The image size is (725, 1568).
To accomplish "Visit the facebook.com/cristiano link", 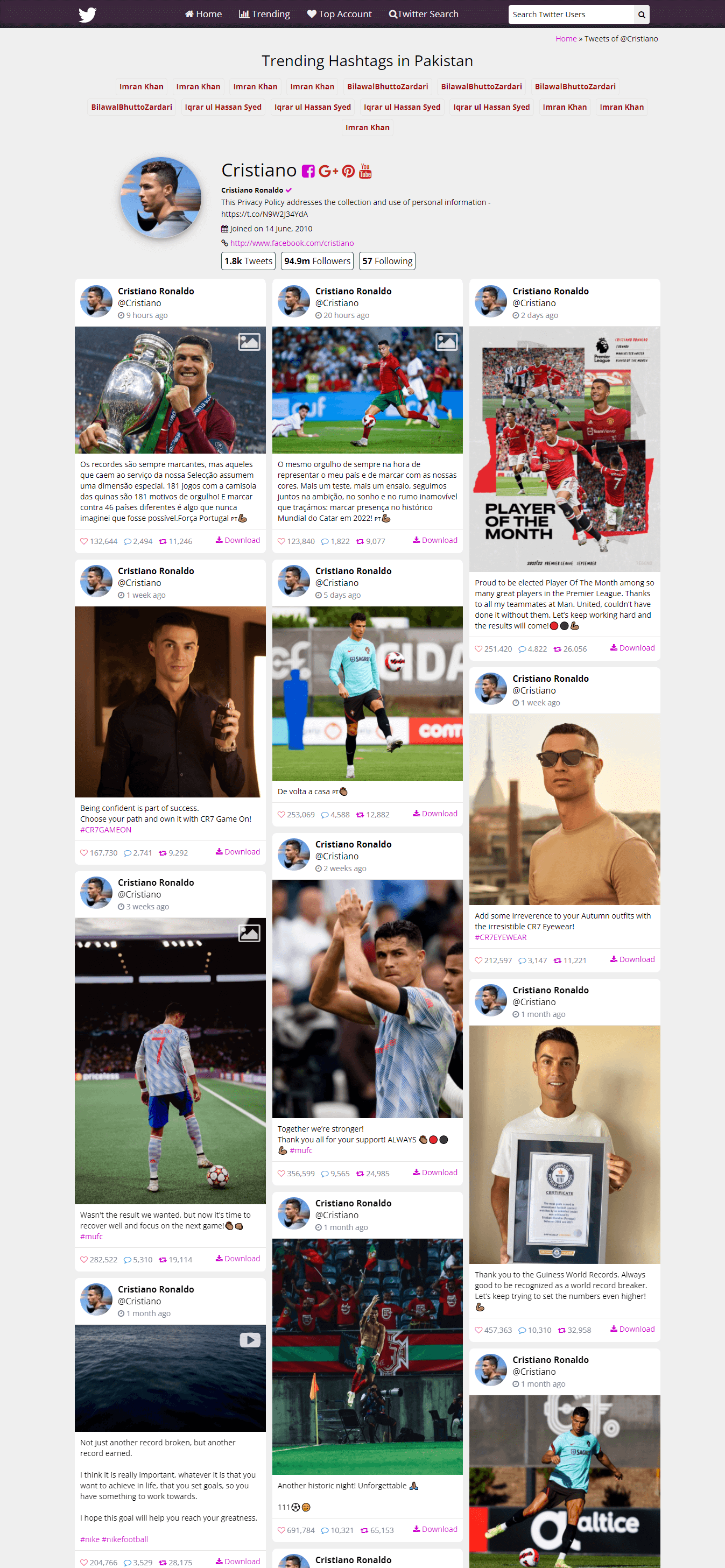I will (292, 243).
